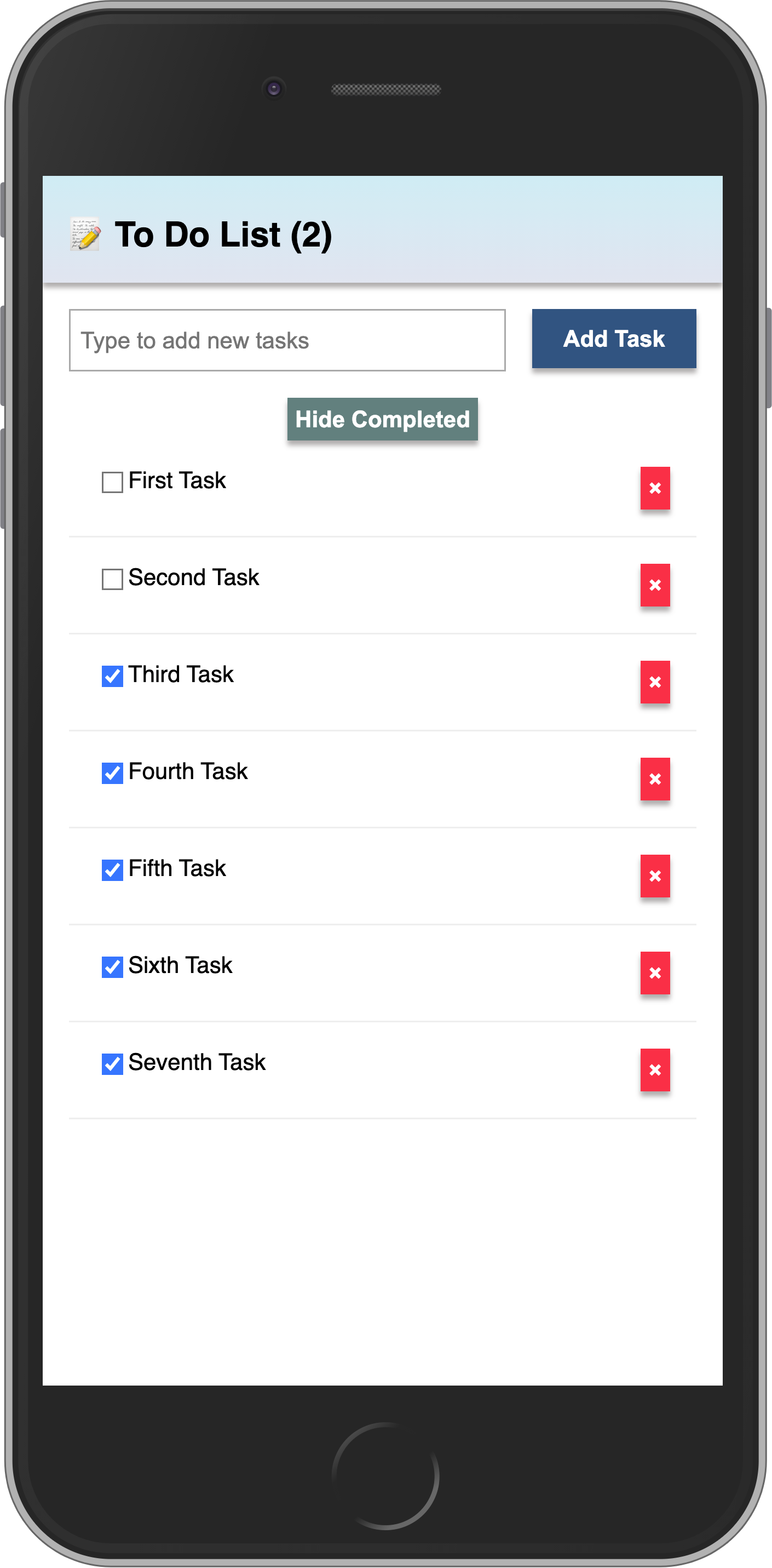
Task: Delete Seventh Task with the red X
Action: pos(655,1069)
